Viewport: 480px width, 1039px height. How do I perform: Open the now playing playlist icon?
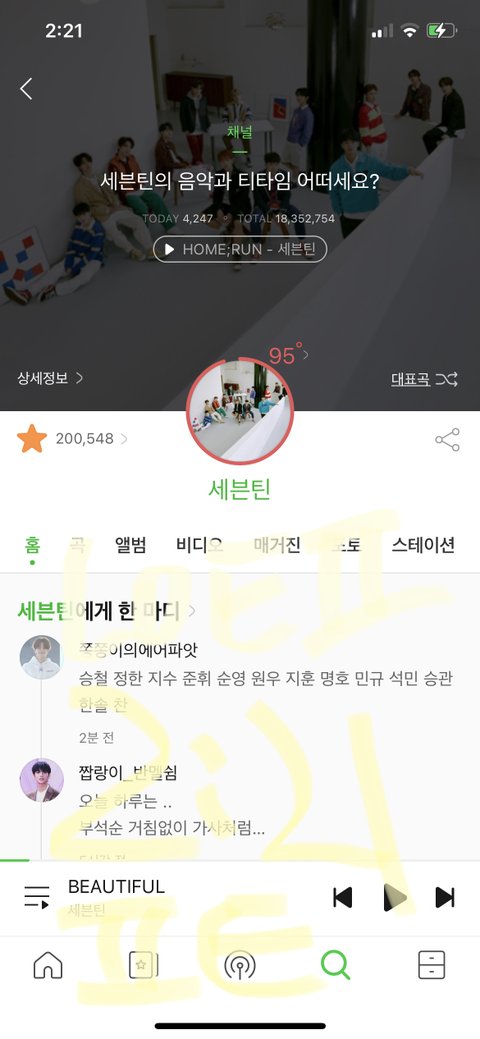pyautogui.click(x=36, y=897)
